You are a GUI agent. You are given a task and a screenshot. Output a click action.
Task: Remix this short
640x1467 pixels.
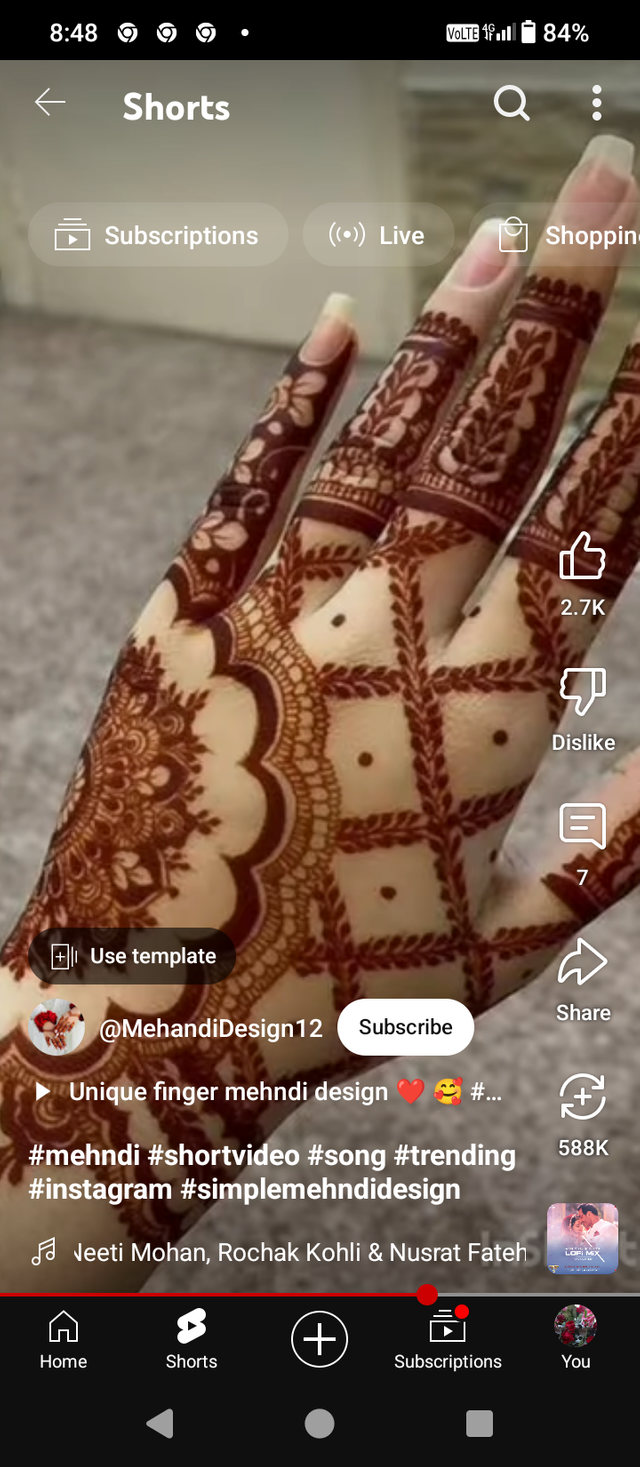pyautogui.click(x=582, y=1098)
